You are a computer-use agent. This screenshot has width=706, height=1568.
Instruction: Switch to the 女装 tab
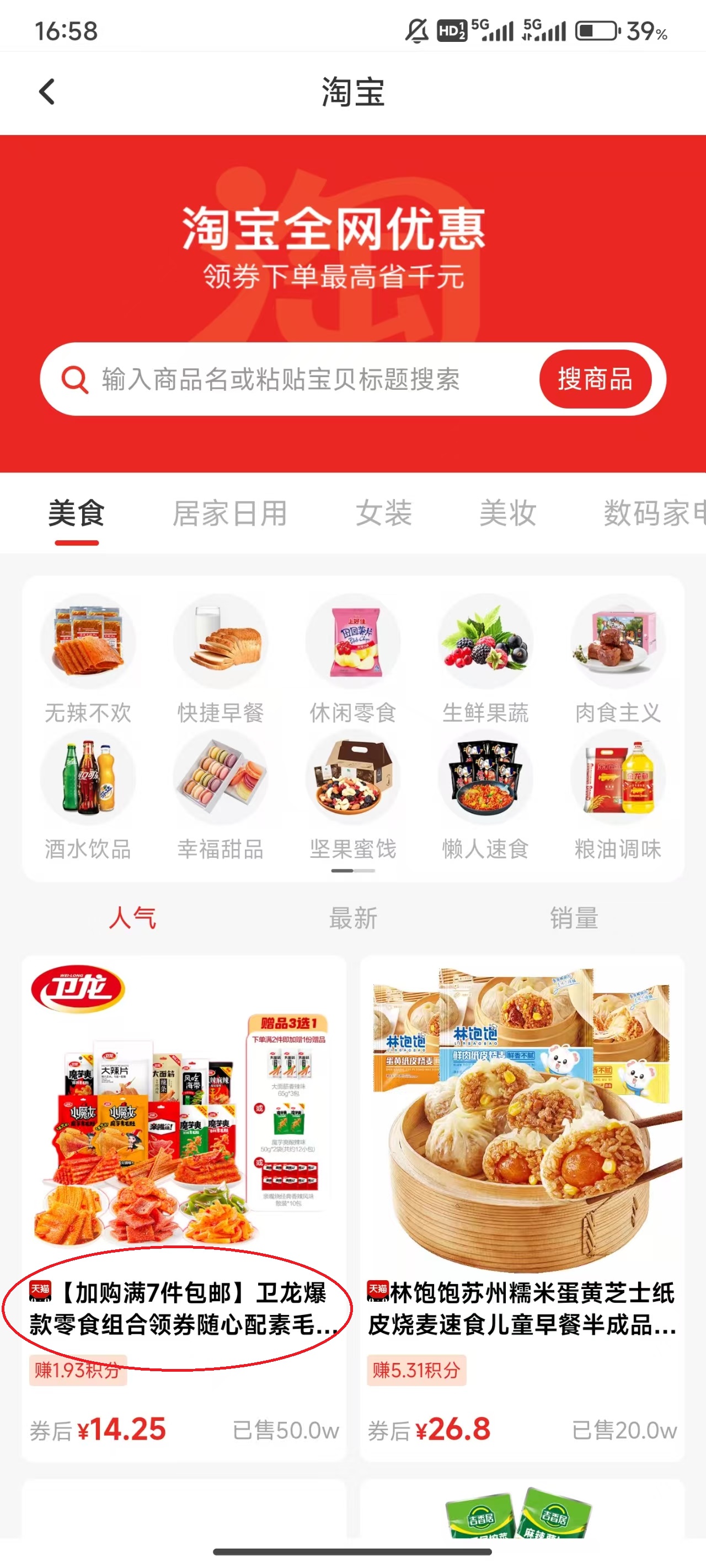[x=384, y=513]
